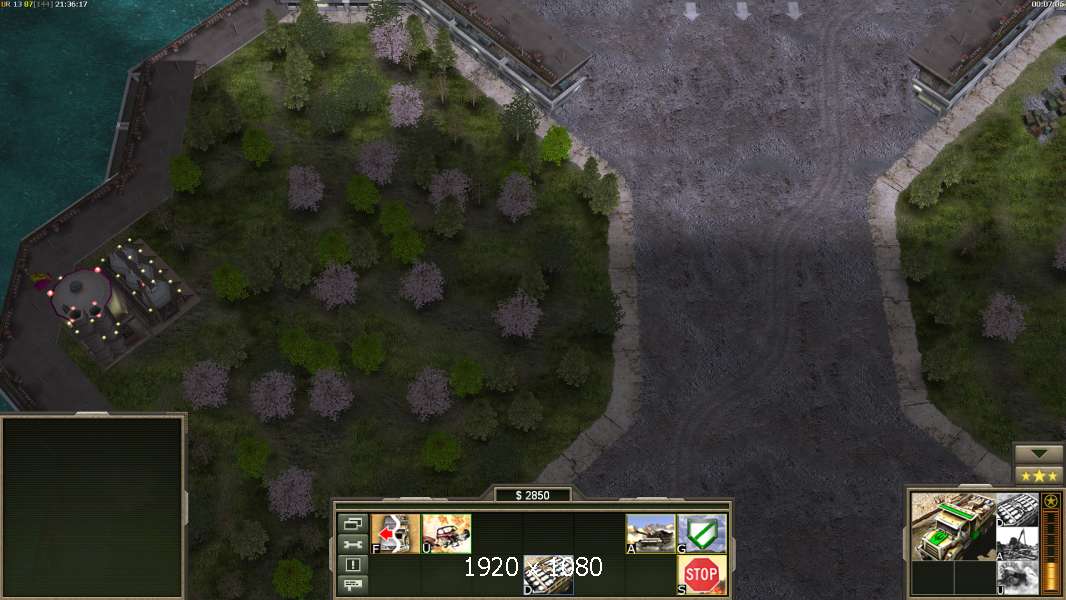Tap the overlapping windows icon on the command bar
Image resolution: width=1066 pixels, height=600 pixels.
point(354,523)
